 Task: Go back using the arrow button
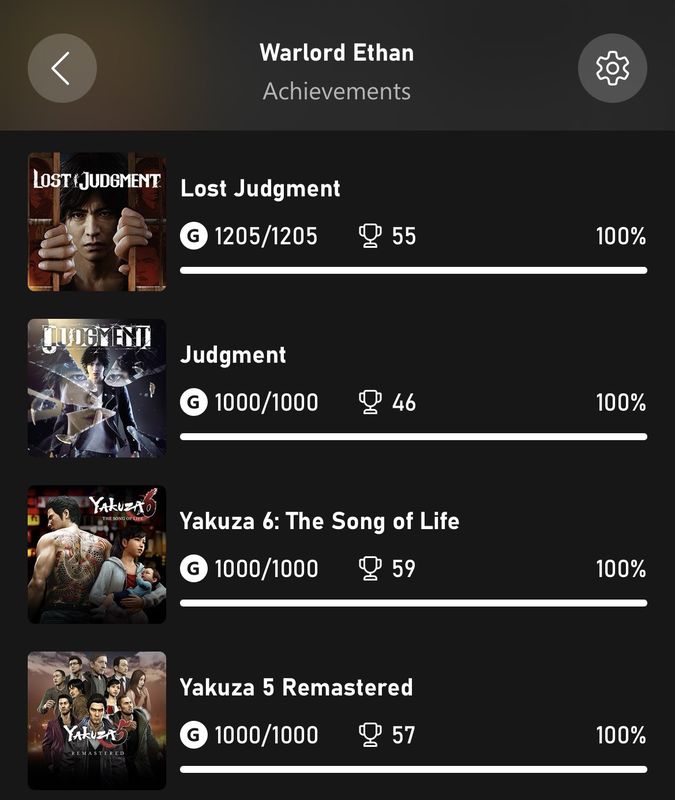(62, 69)
